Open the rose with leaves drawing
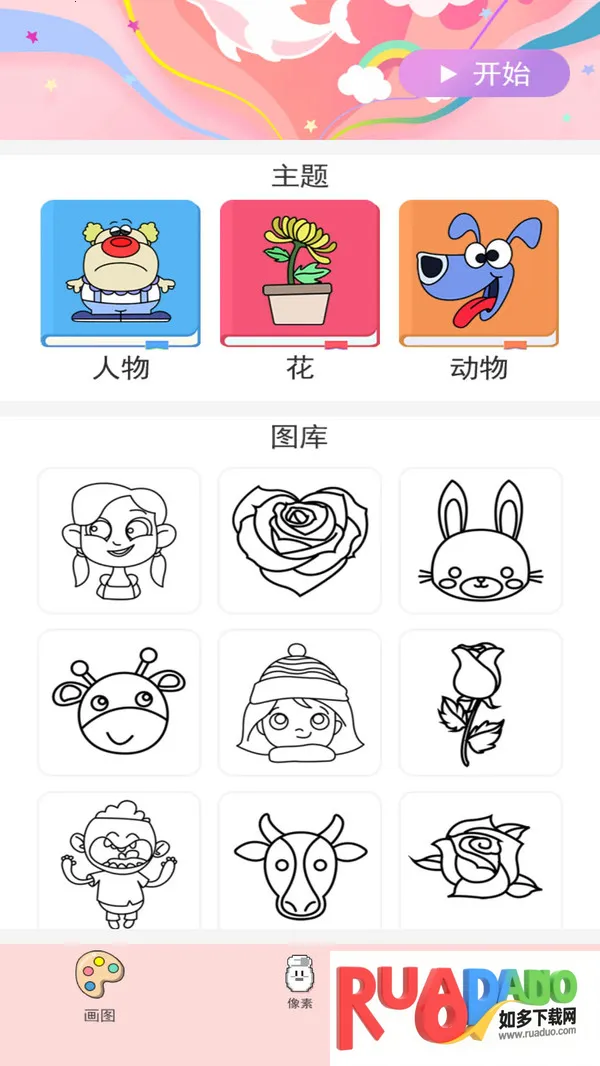Screen dimensions: 600x1066 480,860
